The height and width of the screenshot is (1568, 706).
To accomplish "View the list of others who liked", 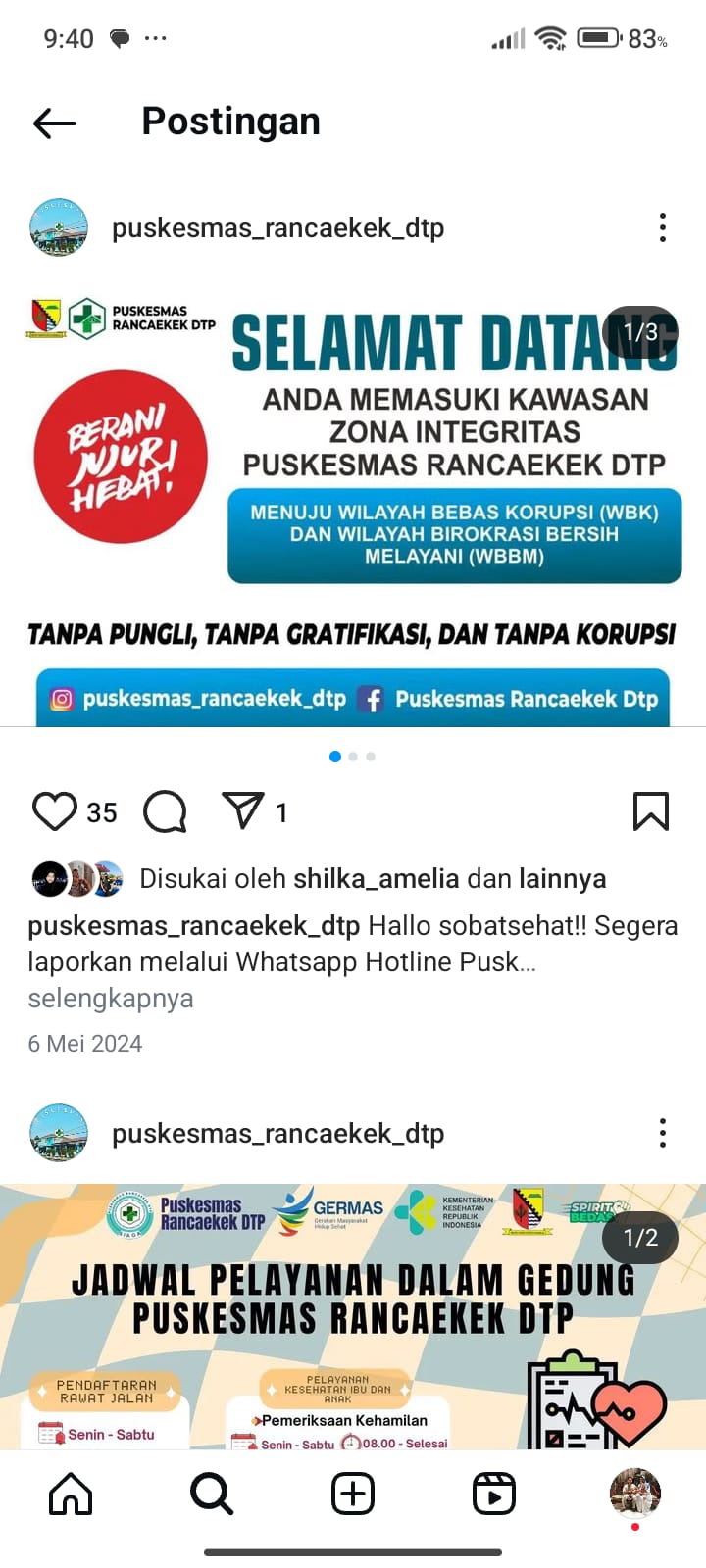I will pyautogui.click(x=562, y=879).
